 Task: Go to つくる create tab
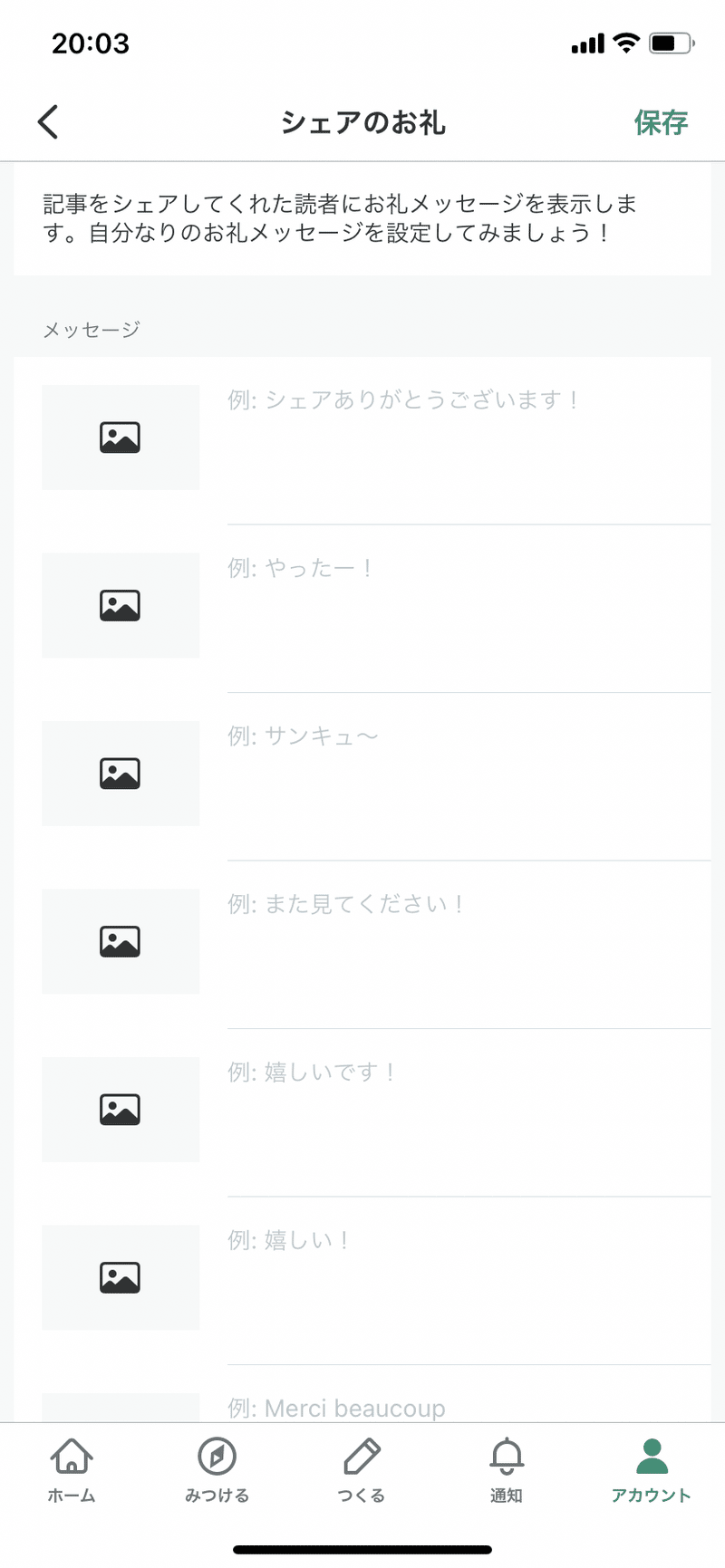(x=362, y=1470)
